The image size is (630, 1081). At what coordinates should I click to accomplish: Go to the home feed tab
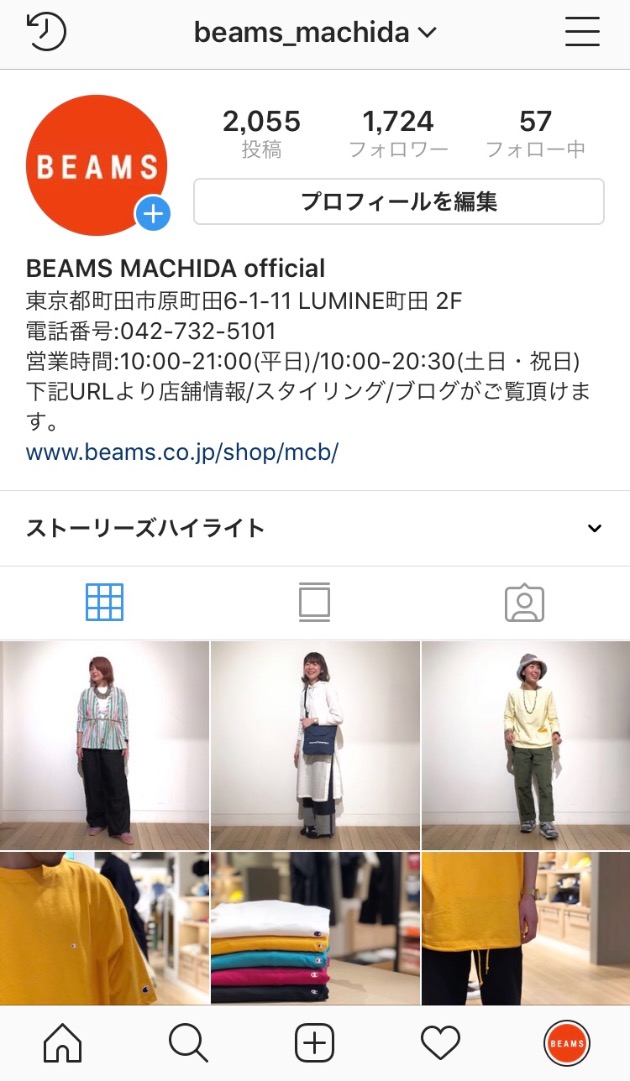(x=62, y=1044)
